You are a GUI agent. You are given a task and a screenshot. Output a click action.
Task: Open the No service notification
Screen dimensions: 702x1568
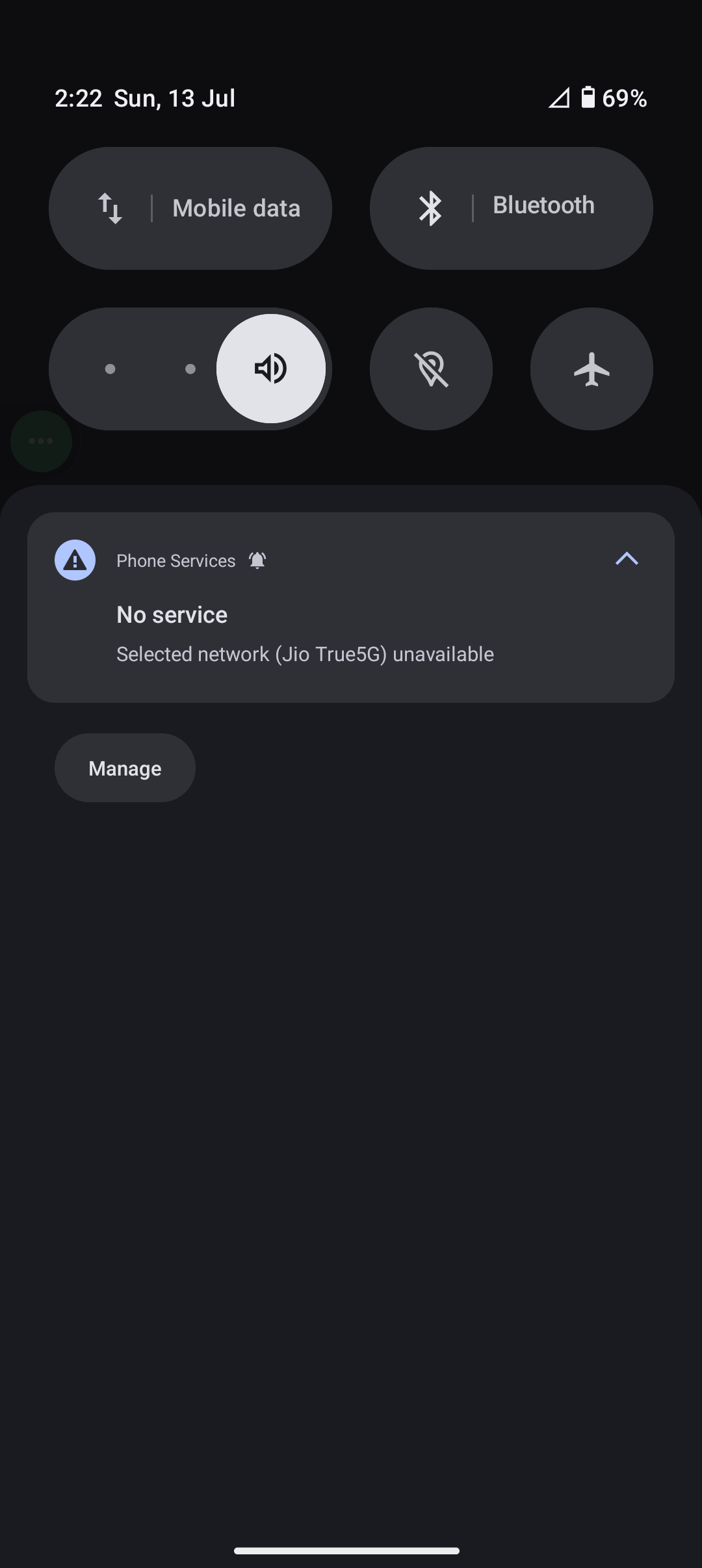pos(304,634)
